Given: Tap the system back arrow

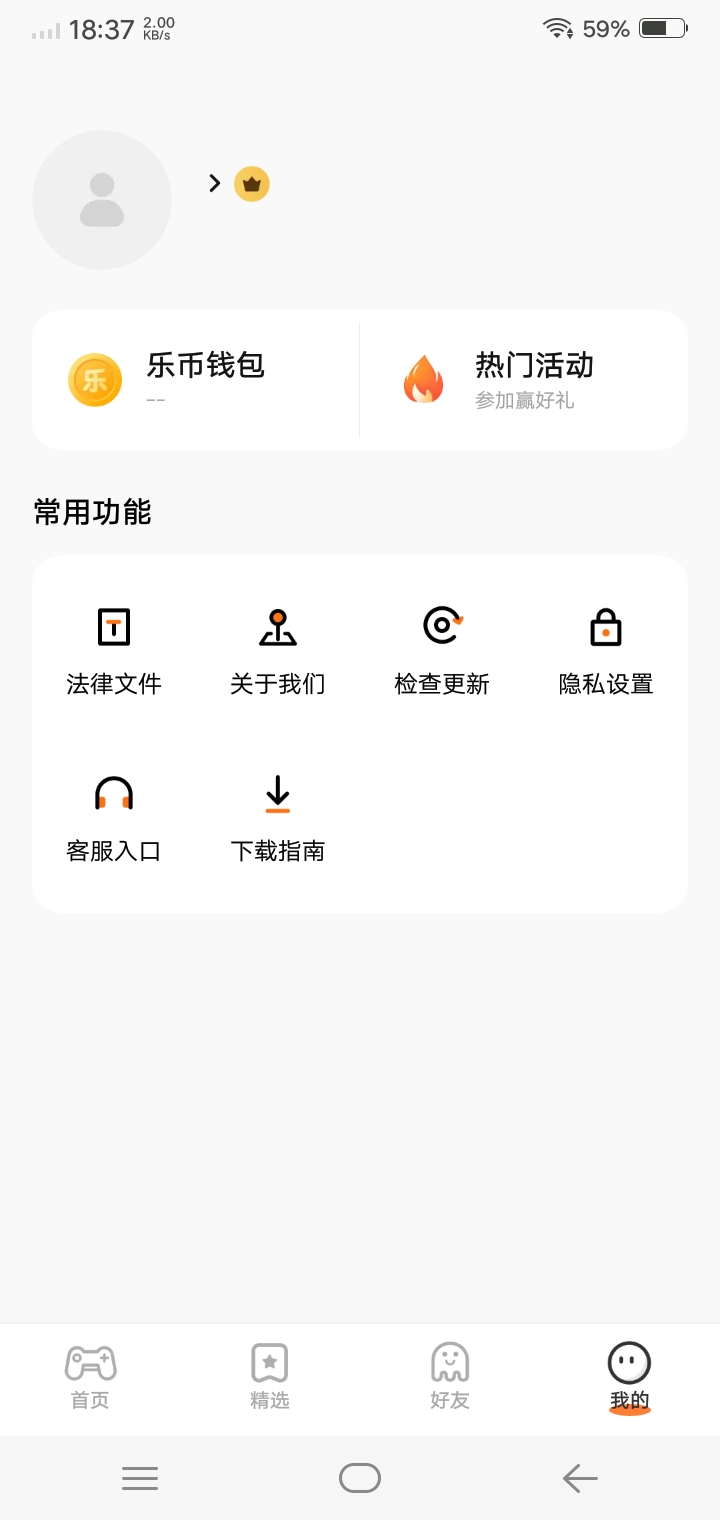Looking at the screenshot, I should [580, 1478].
